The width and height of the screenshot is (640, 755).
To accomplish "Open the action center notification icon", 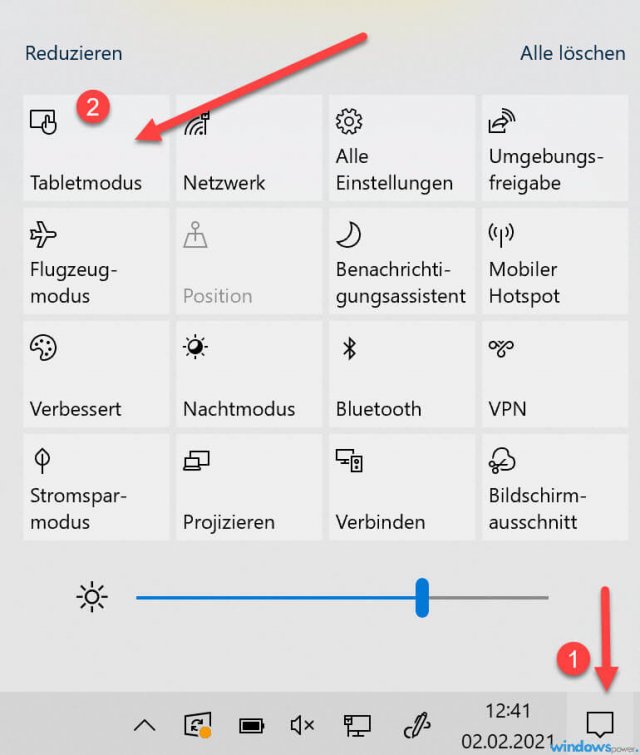I will (599, 723).
